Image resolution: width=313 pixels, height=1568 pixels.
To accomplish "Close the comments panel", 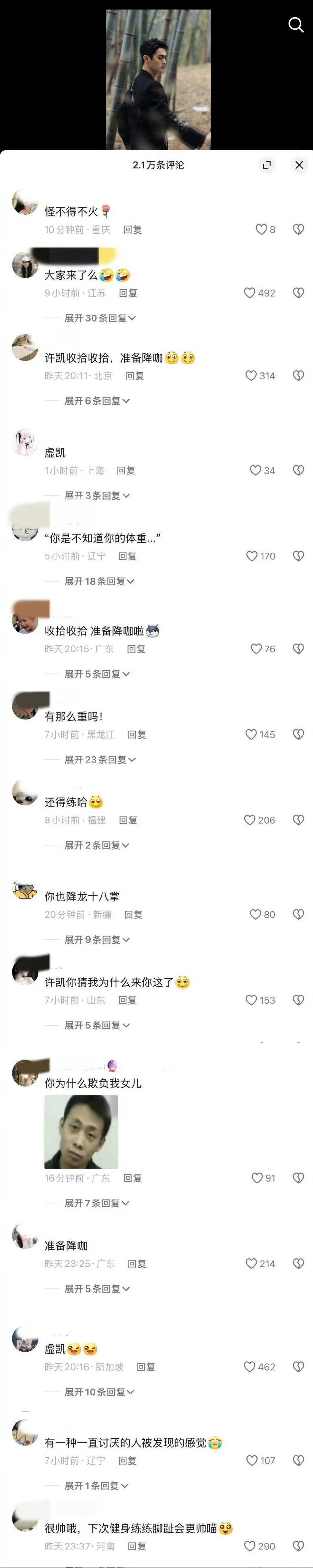I will point(299,165).
